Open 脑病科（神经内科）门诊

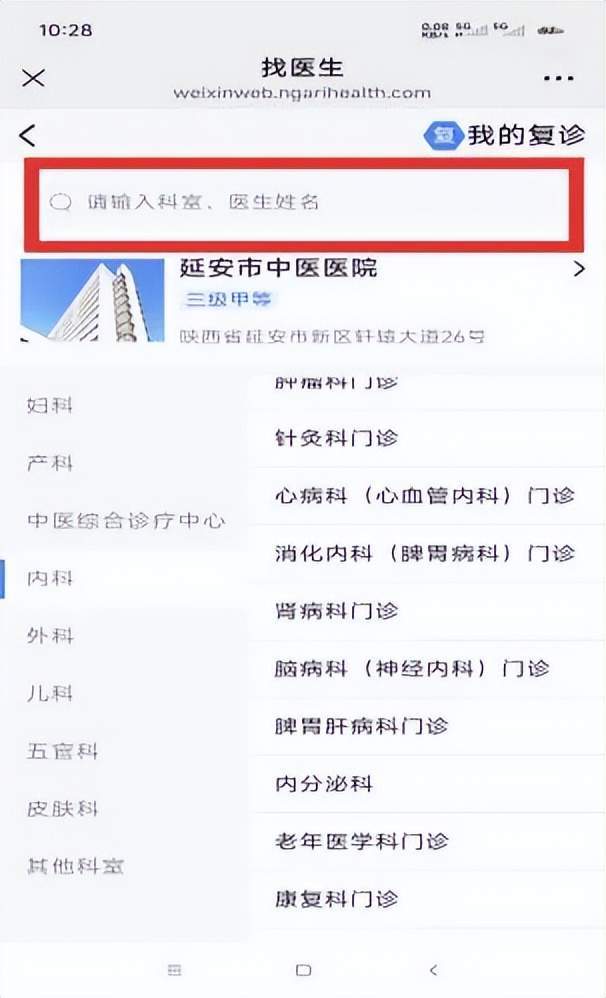tap(411, 668)
